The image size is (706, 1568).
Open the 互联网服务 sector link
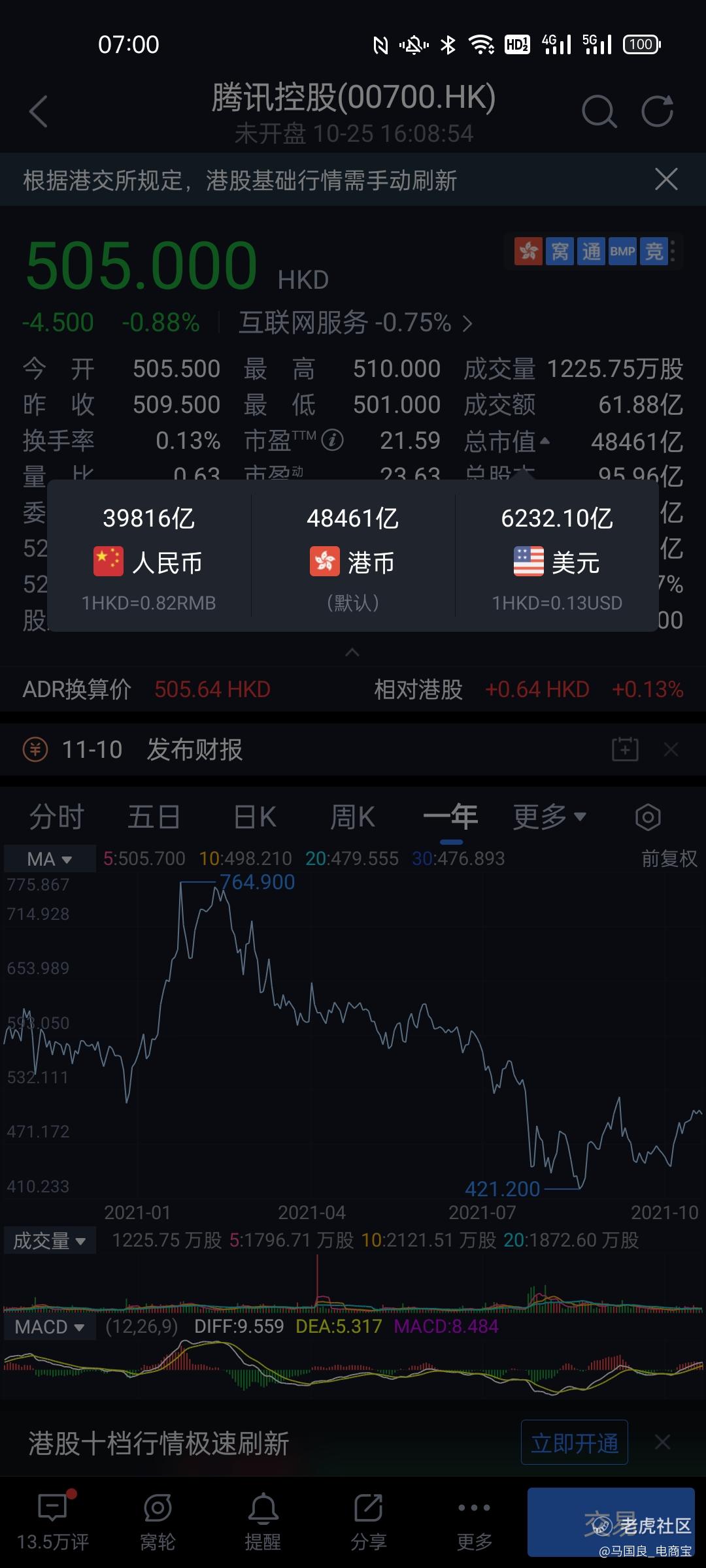(x=356, y=323)
